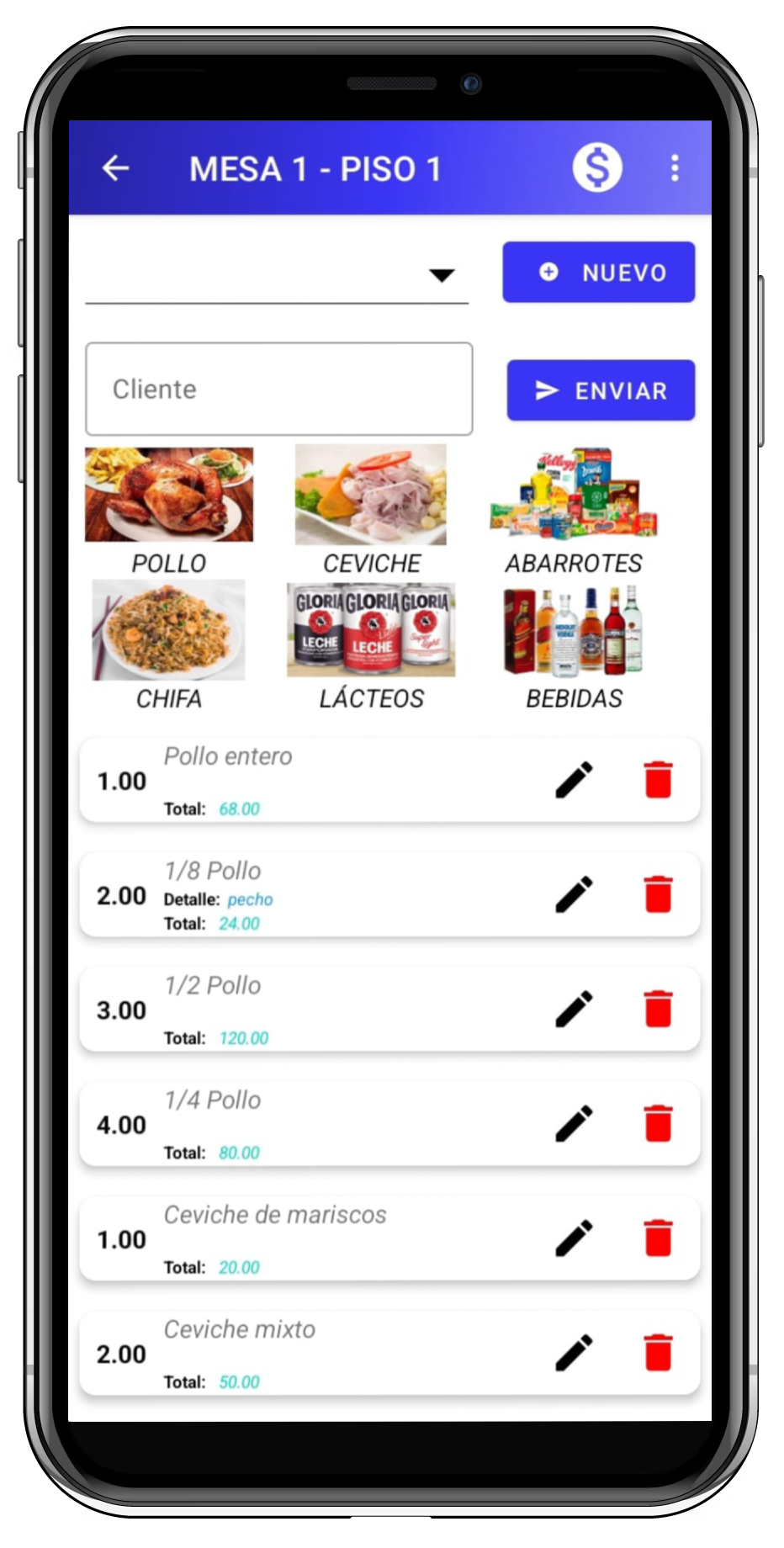784x1548 pixels.
Task: Open the three-dot overflow menu
Action: coord(675,168)
